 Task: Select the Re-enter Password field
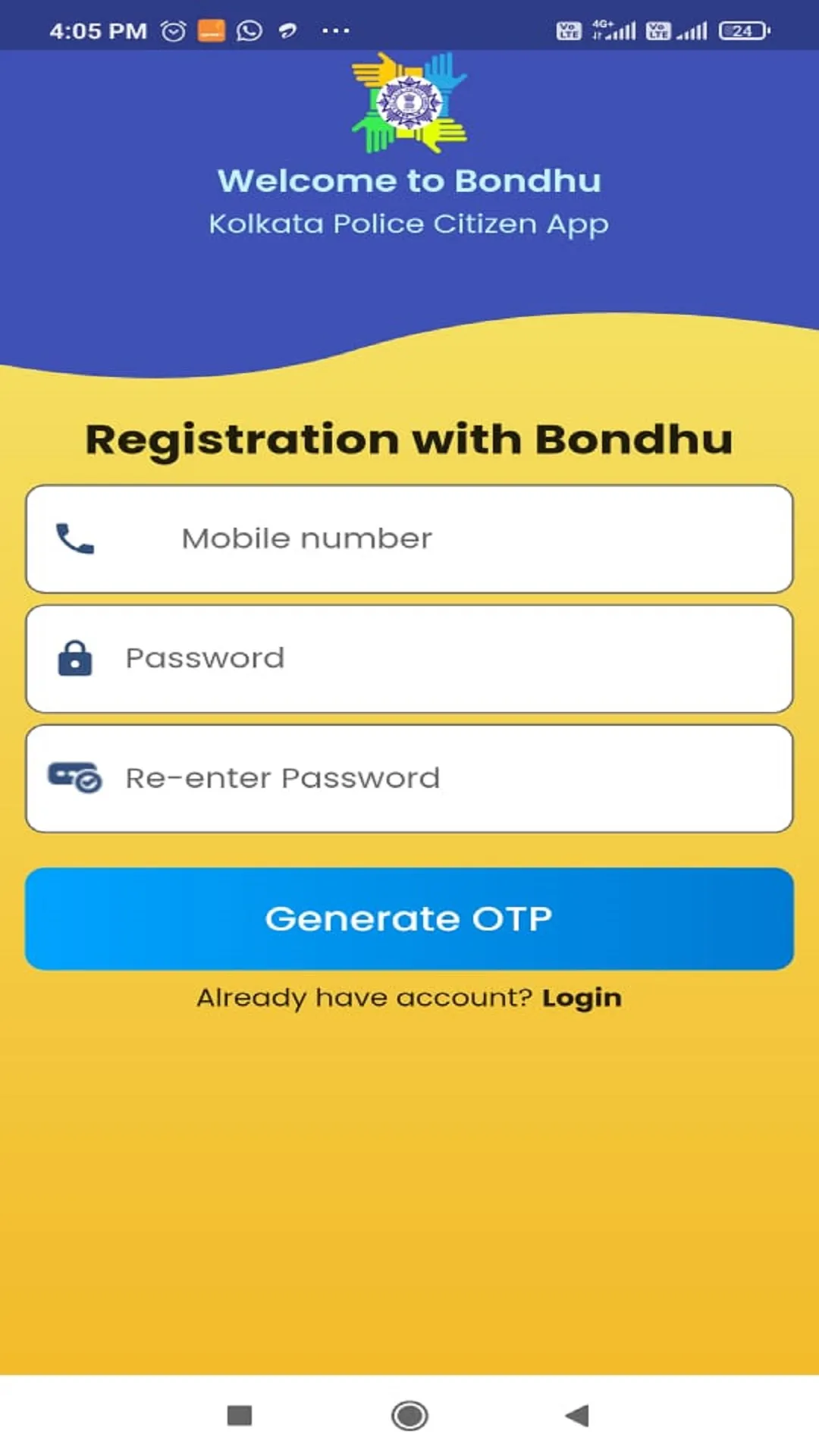click(x=409, y=778)
